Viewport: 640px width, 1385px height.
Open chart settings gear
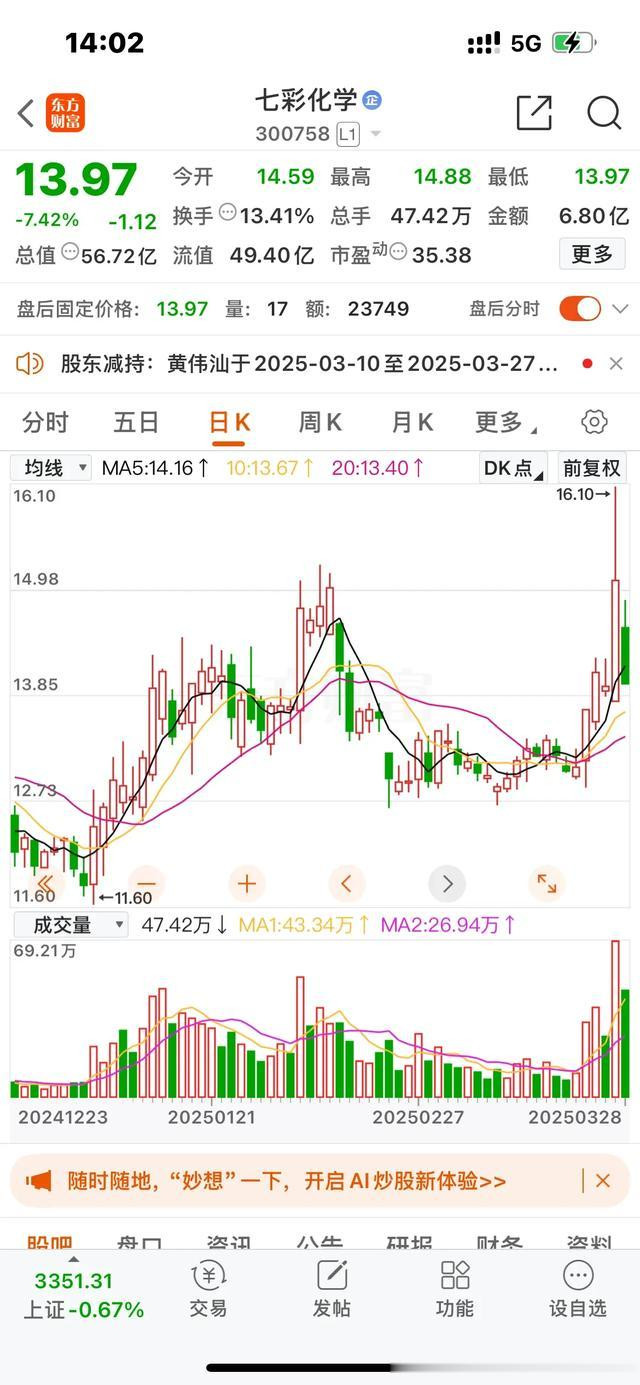coord(594,422)
